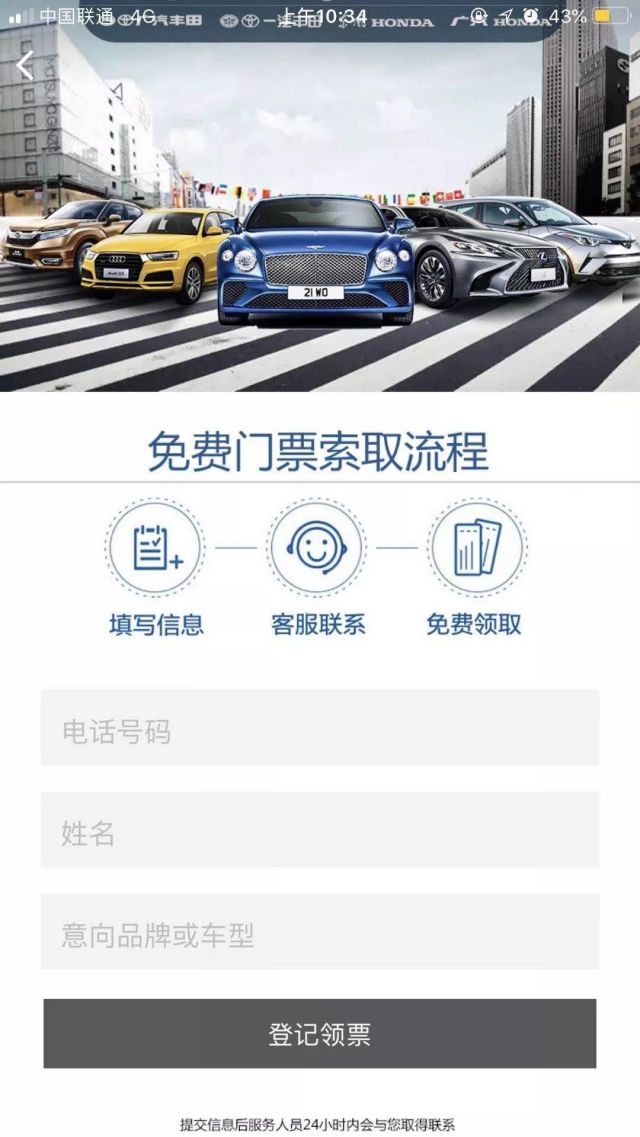Tap the 电话号码 phone number field

[x=320, y=729]
